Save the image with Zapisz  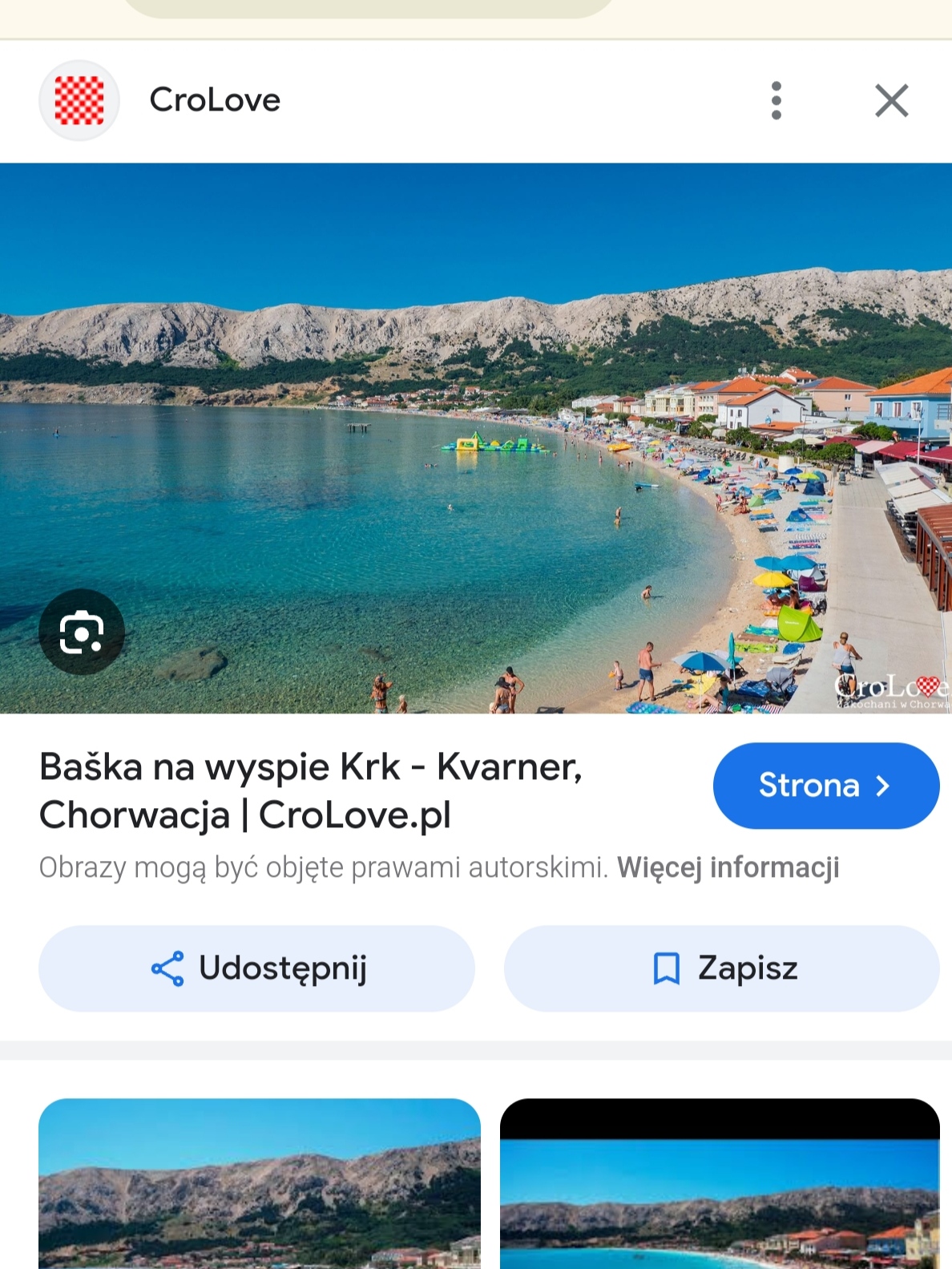(x=721, y=968)
